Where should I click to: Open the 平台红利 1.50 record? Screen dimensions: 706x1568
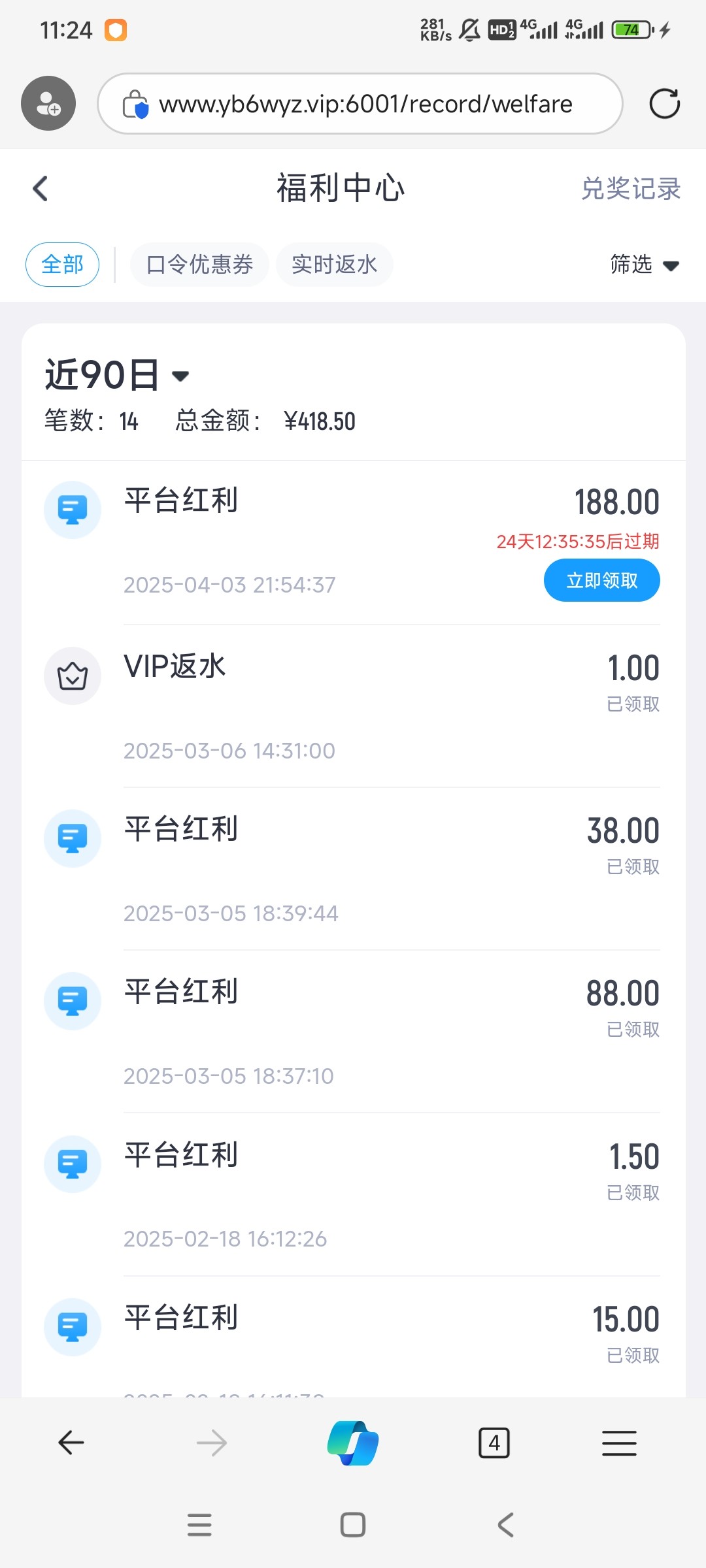pos(353,1194)
